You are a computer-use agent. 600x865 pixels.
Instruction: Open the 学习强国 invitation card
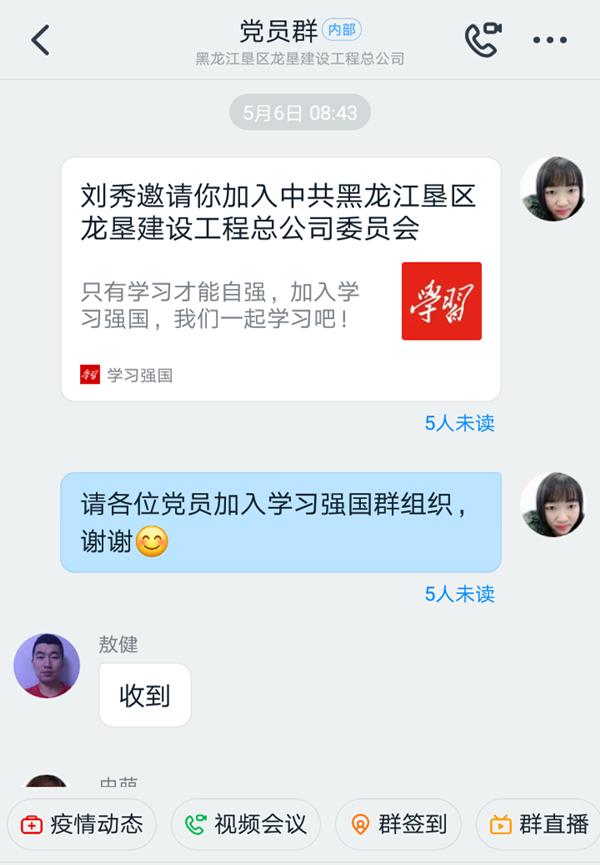[280, 279]
